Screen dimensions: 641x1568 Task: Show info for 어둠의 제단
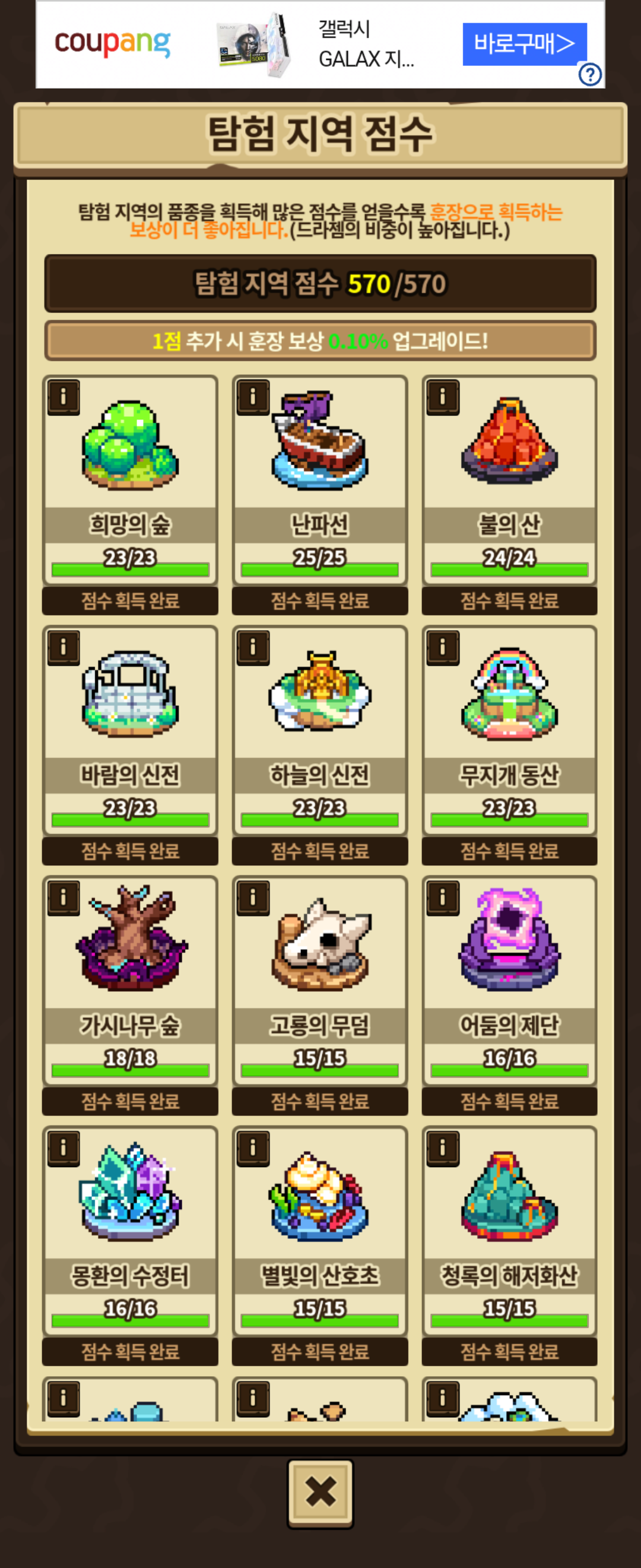(443, 898)
